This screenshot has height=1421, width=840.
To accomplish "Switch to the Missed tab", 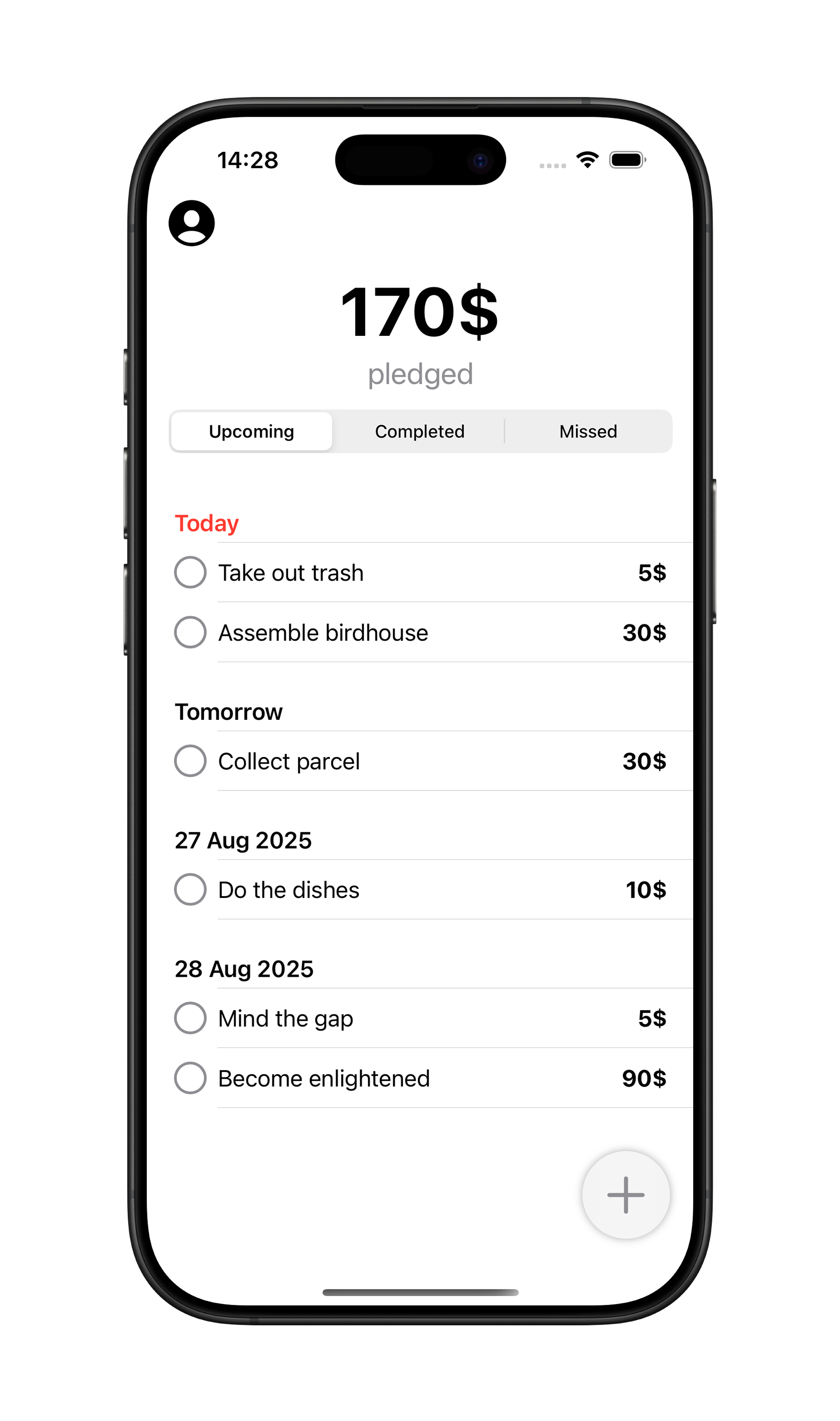I will click(588, 432).
